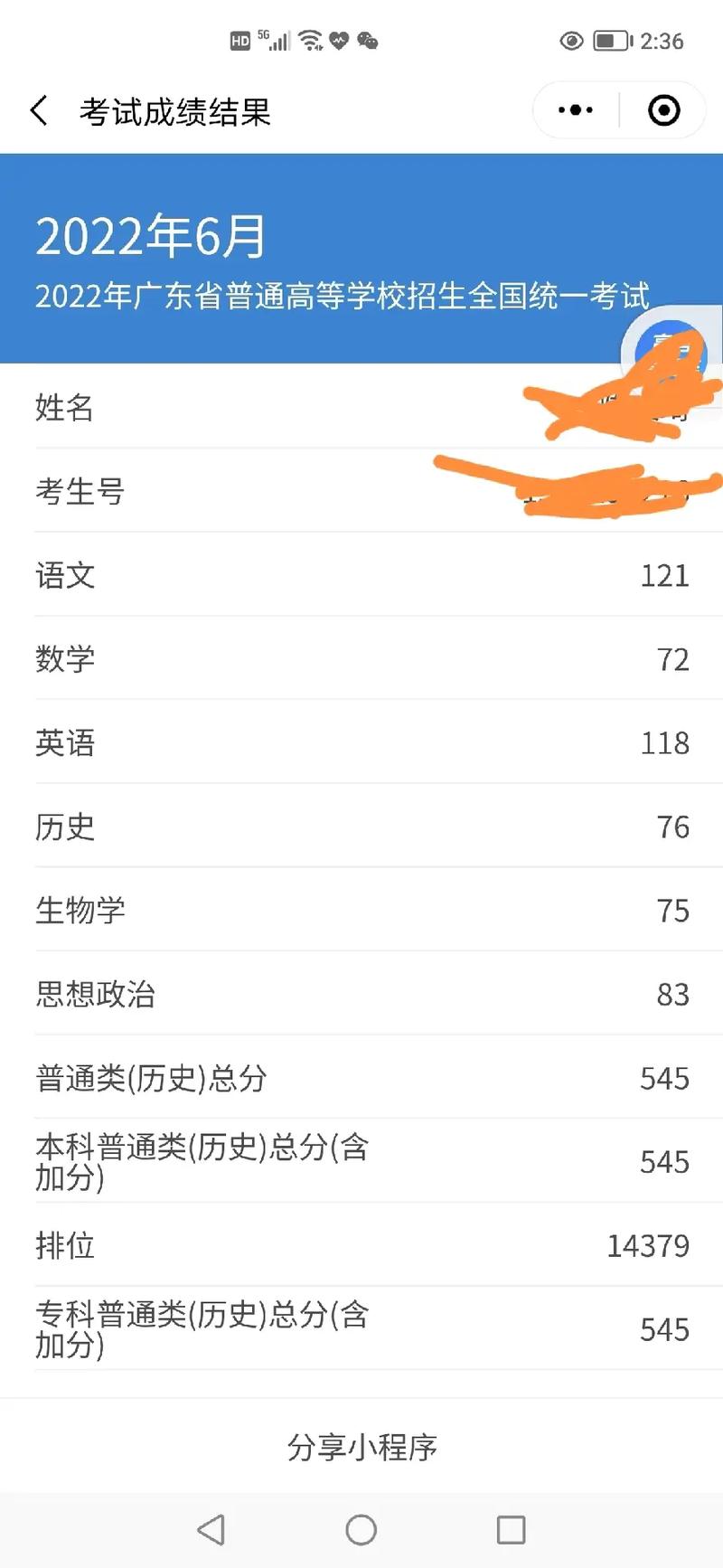The image size is (723, 1568).
Task: Go to home via the system circle button
Action: 361,1529
